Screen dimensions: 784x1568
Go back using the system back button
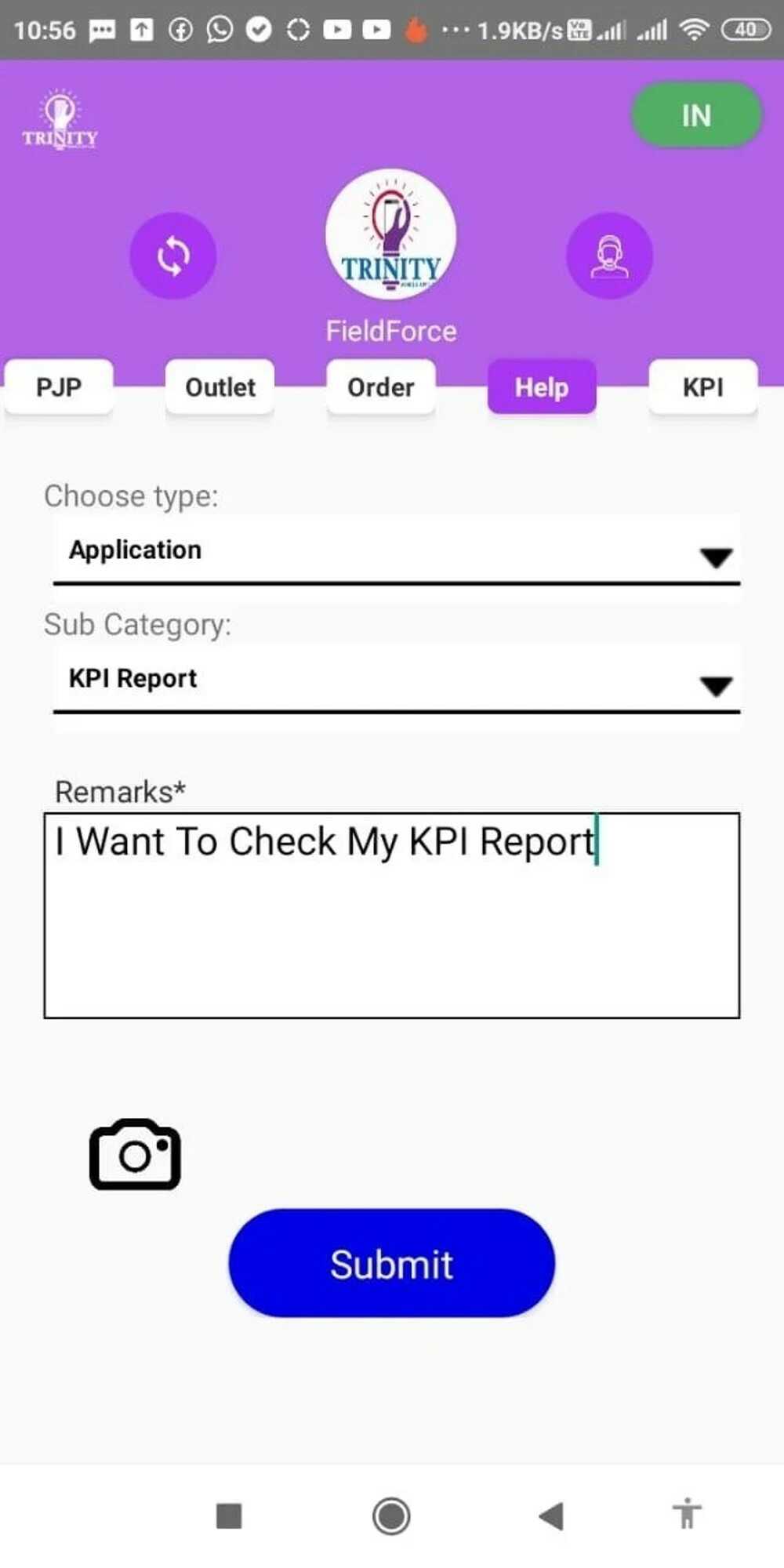(x=552, y=1516)
